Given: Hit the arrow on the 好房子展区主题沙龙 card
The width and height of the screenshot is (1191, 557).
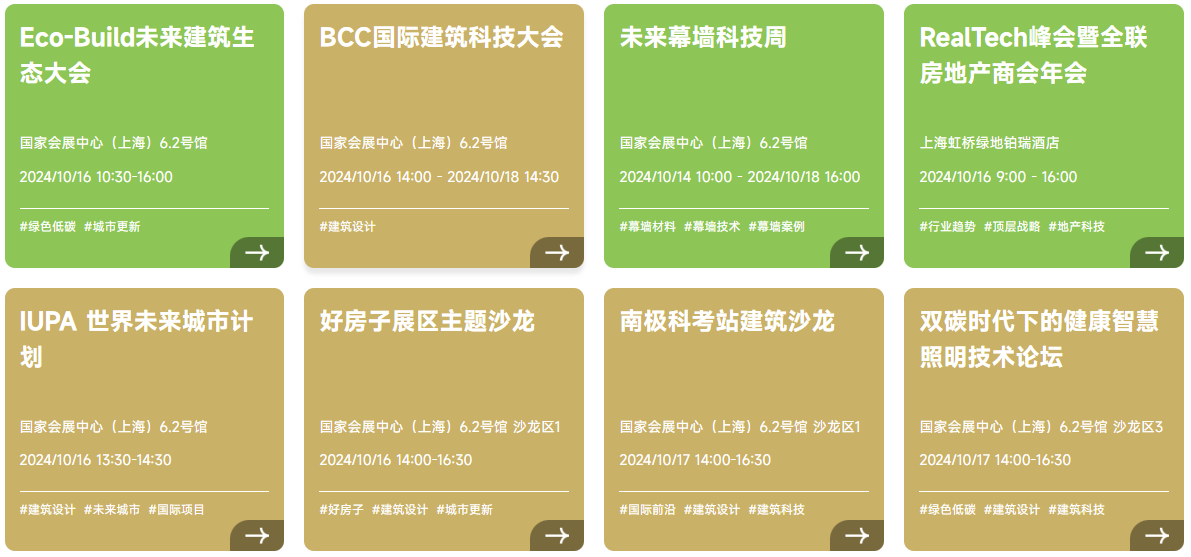Looking at the screenshot, I should 557,536.
